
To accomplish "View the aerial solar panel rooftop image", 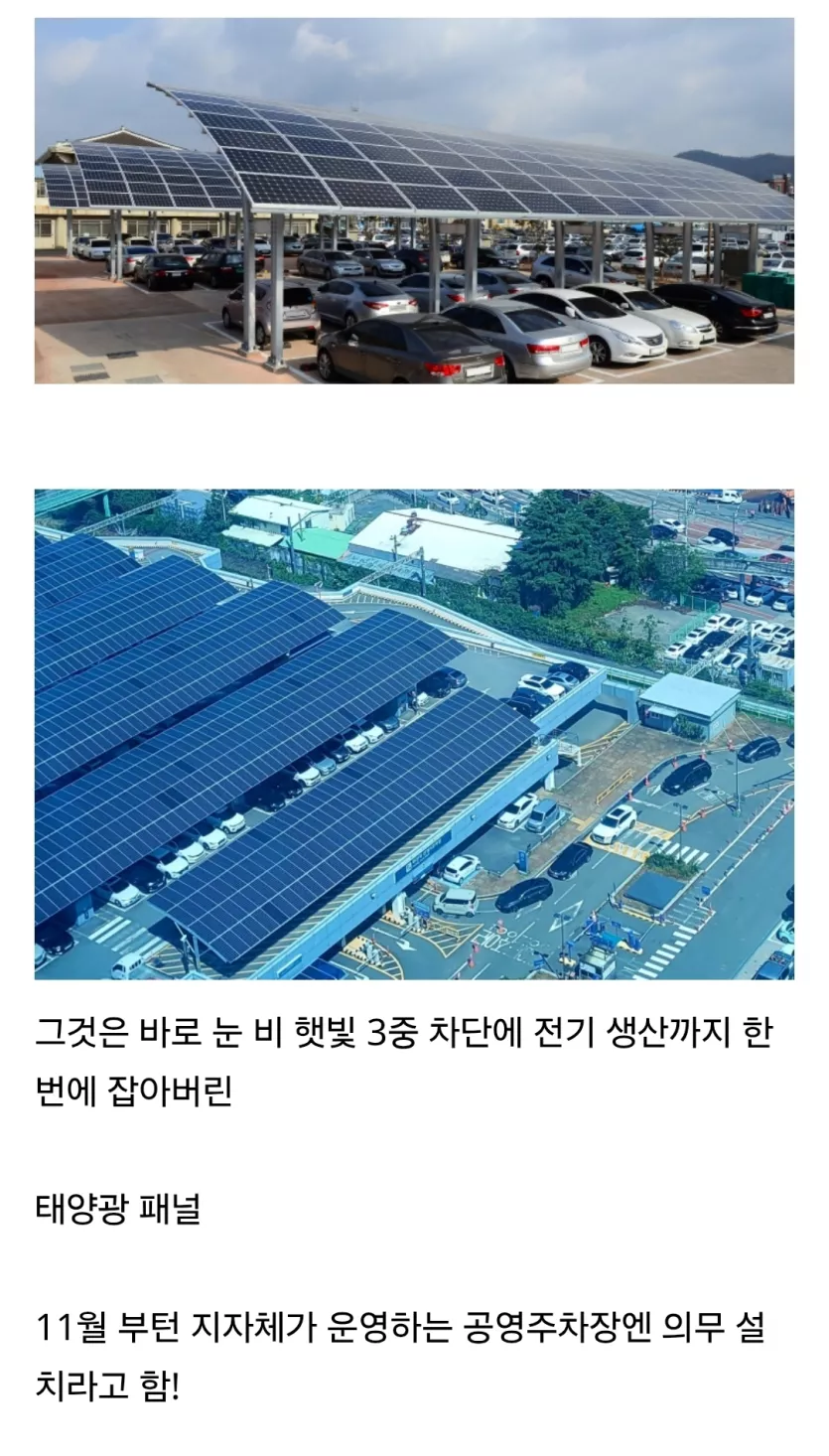I will (414, 734).
